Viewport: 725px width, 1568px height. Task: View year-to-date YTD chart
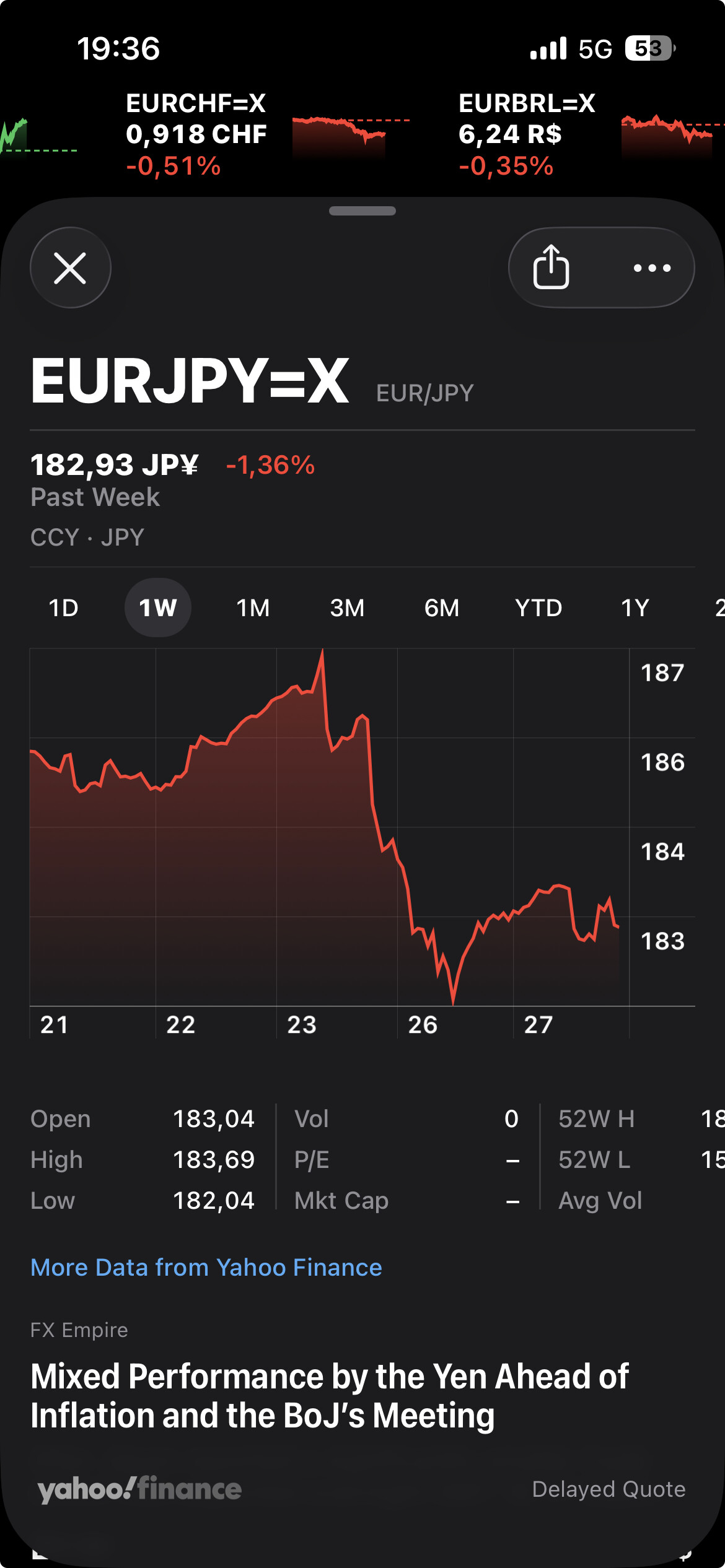[538, 608]
